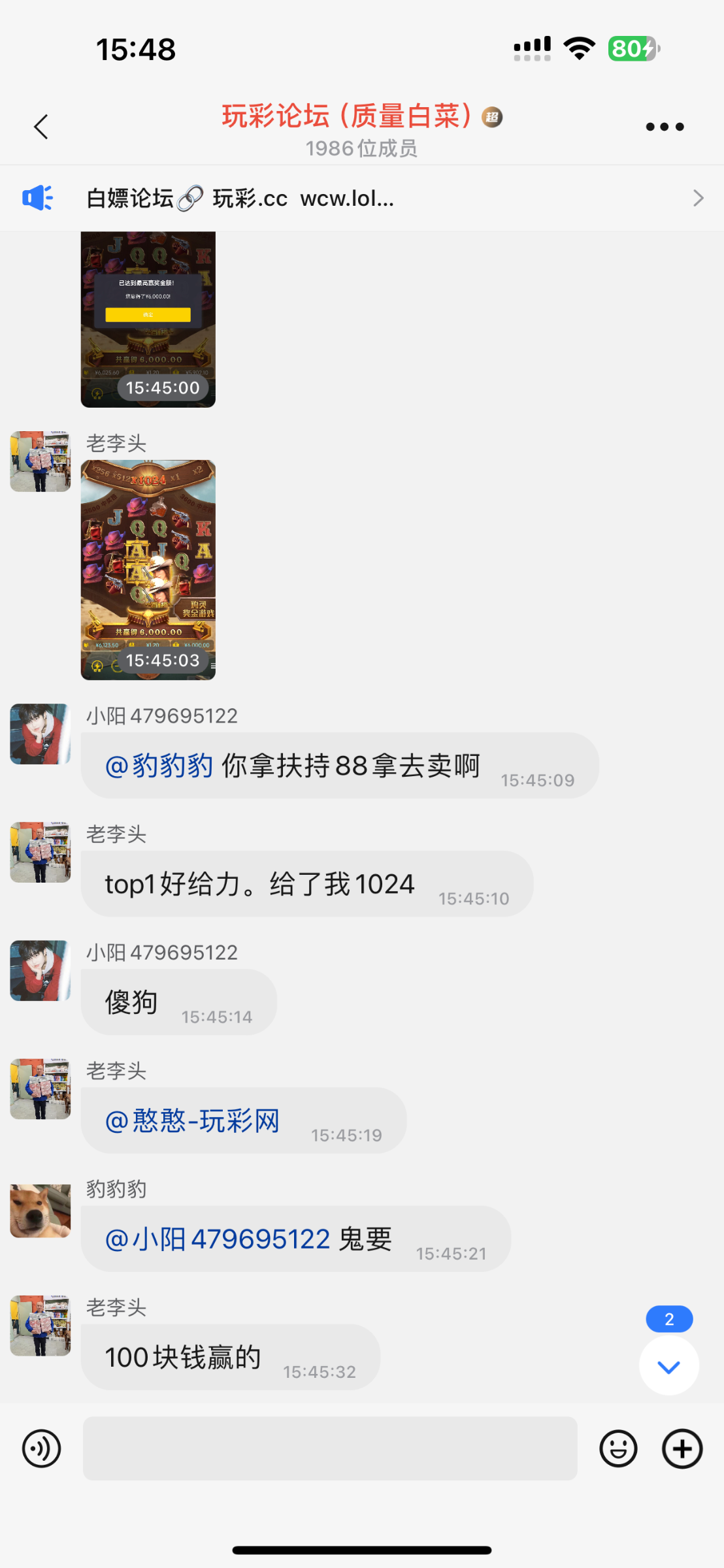Open the pinned announcement banner
The width and height of the screenshot is (724, 1568).
point(362,198)
